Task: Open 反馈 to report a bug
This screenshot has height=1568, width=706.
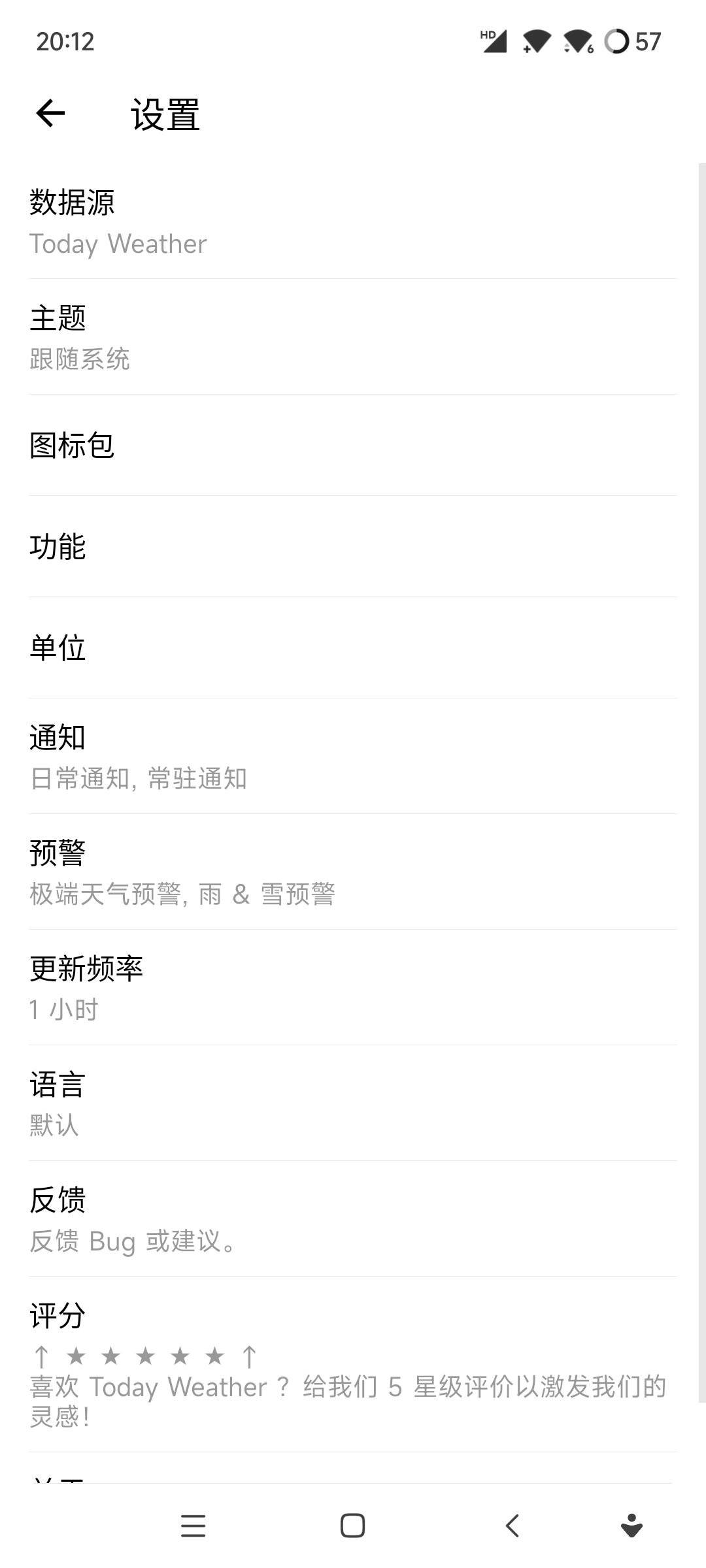Action: tap(353, 1219)
